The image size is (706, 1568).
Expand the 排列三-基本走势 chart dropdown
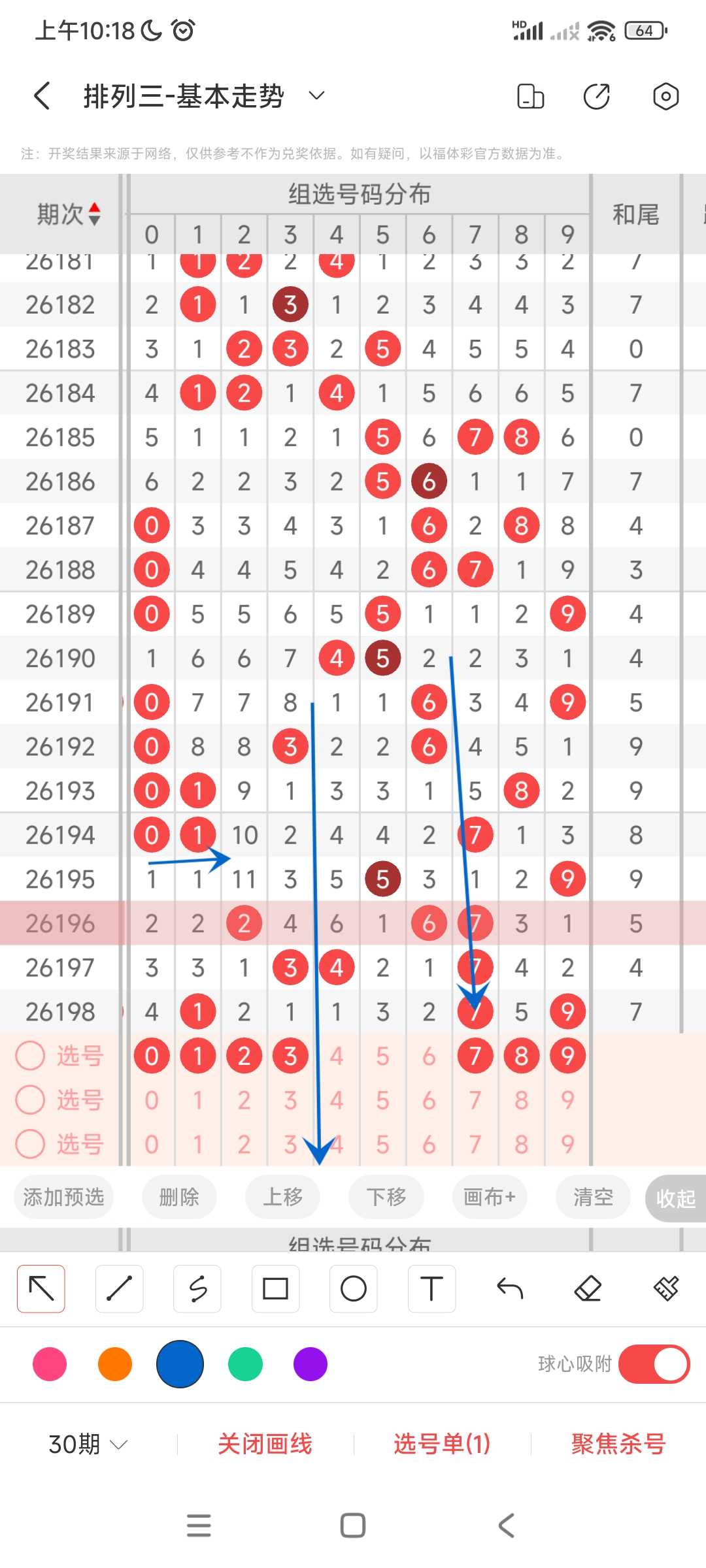coord(316,96)
